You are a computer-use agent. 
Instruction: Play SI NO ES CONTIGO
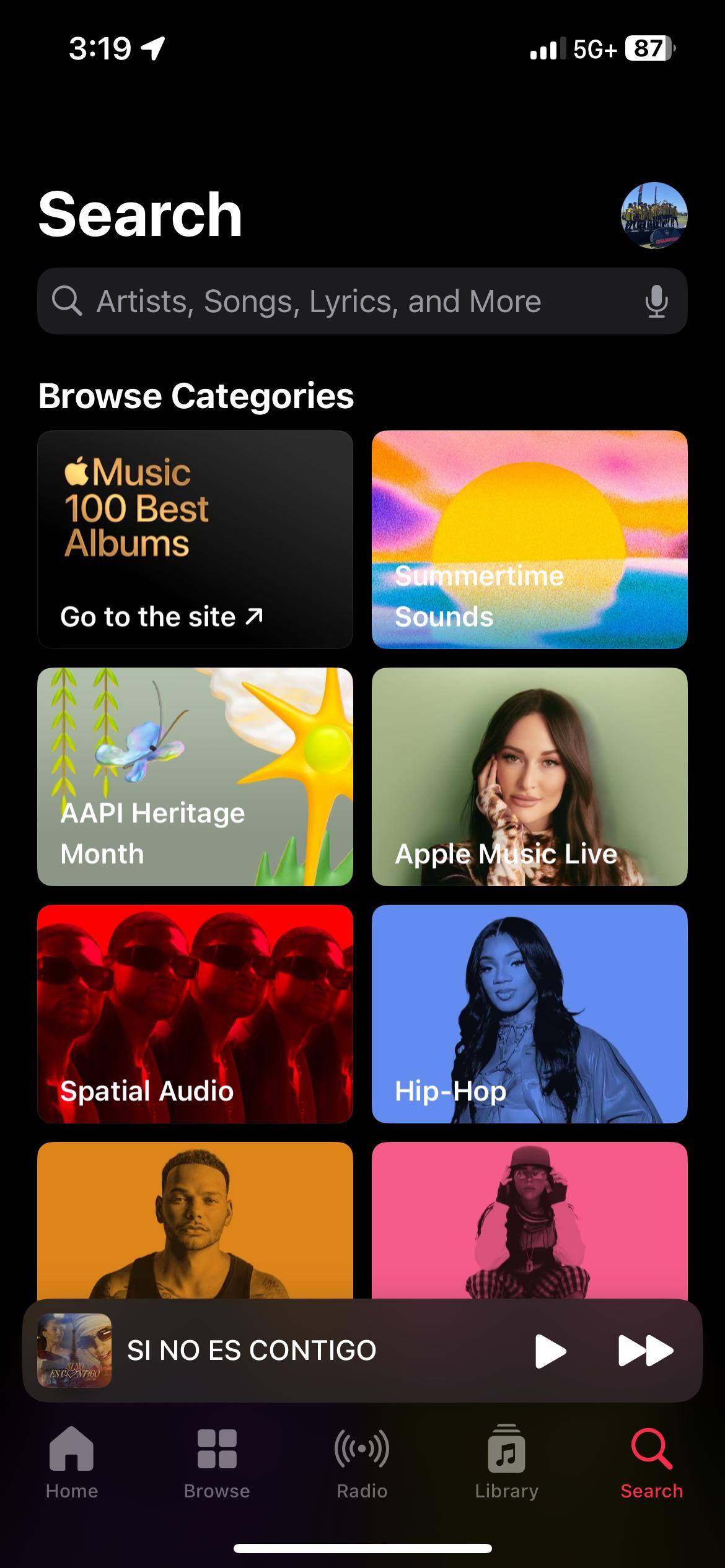(x=550, y=1351)
